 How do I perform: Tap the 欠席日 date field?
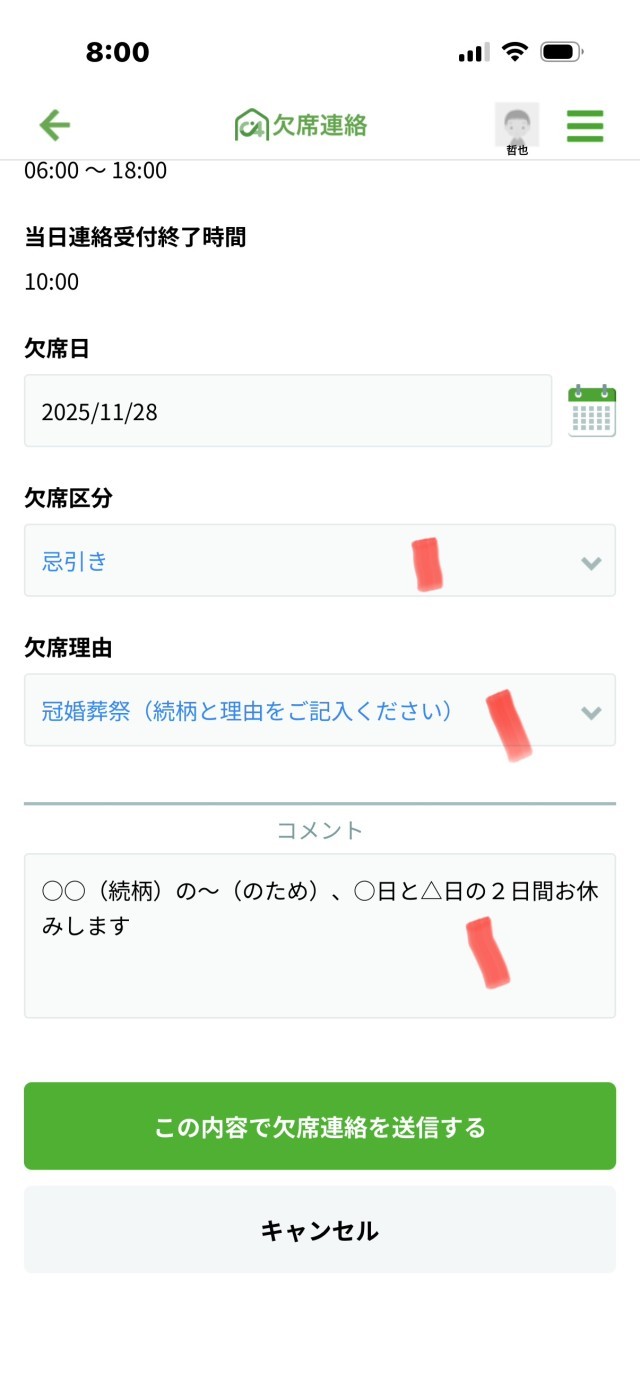point(287,411)
